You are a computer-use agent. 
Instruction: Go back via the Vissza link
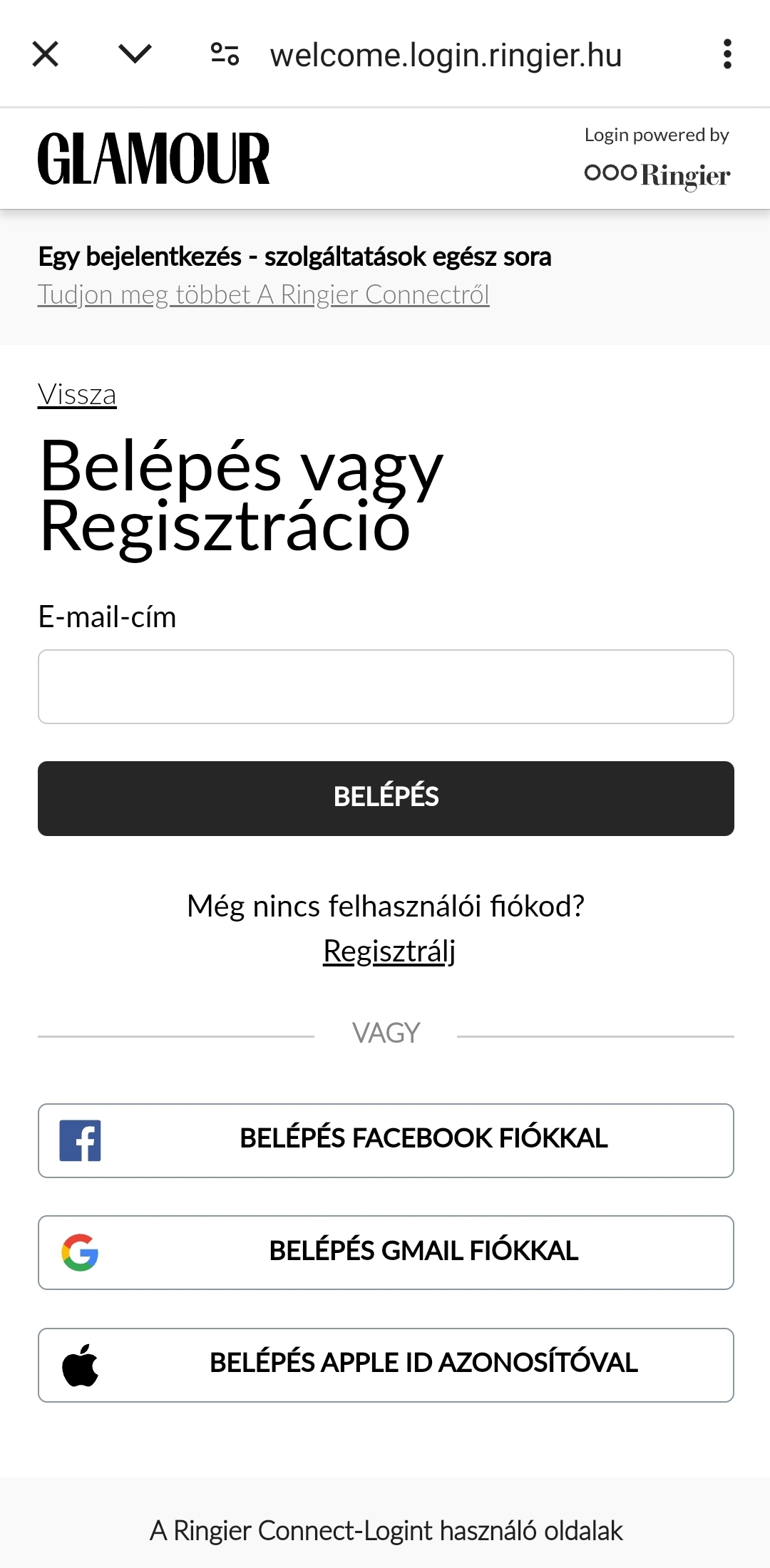click(77, 394)
